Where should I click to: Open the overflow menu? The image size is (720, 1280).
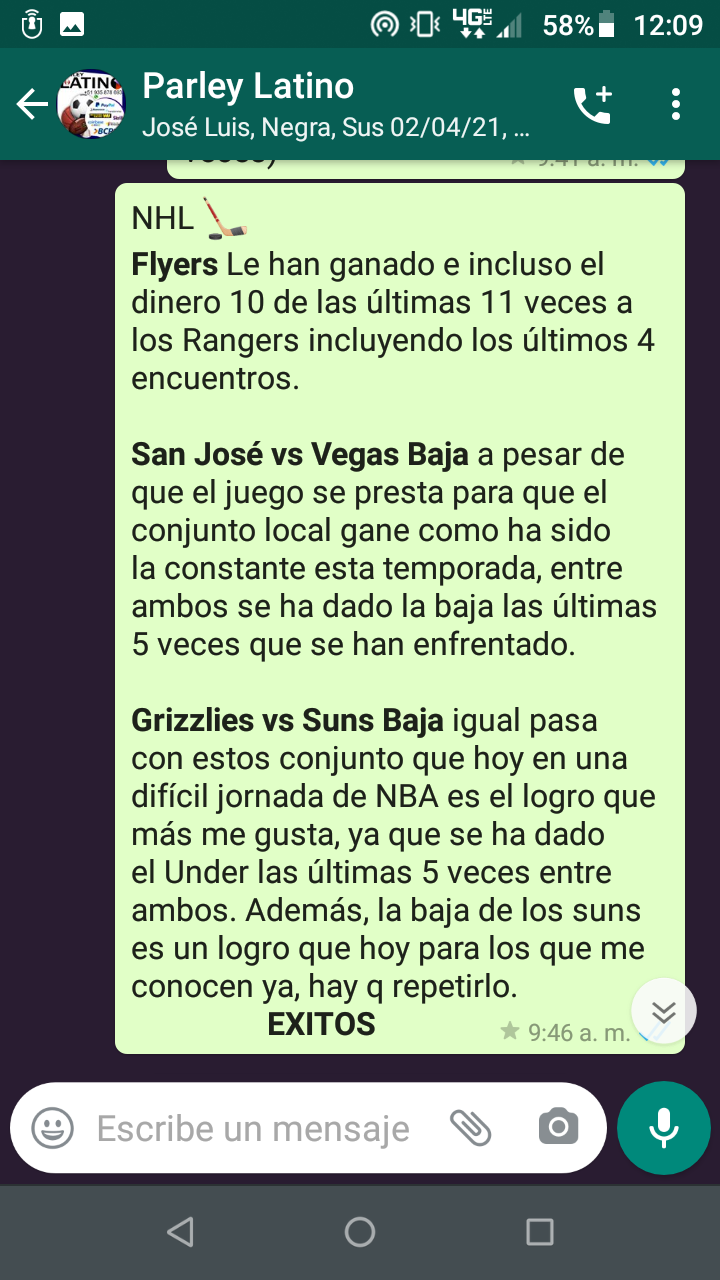click(x=677, y=104)
